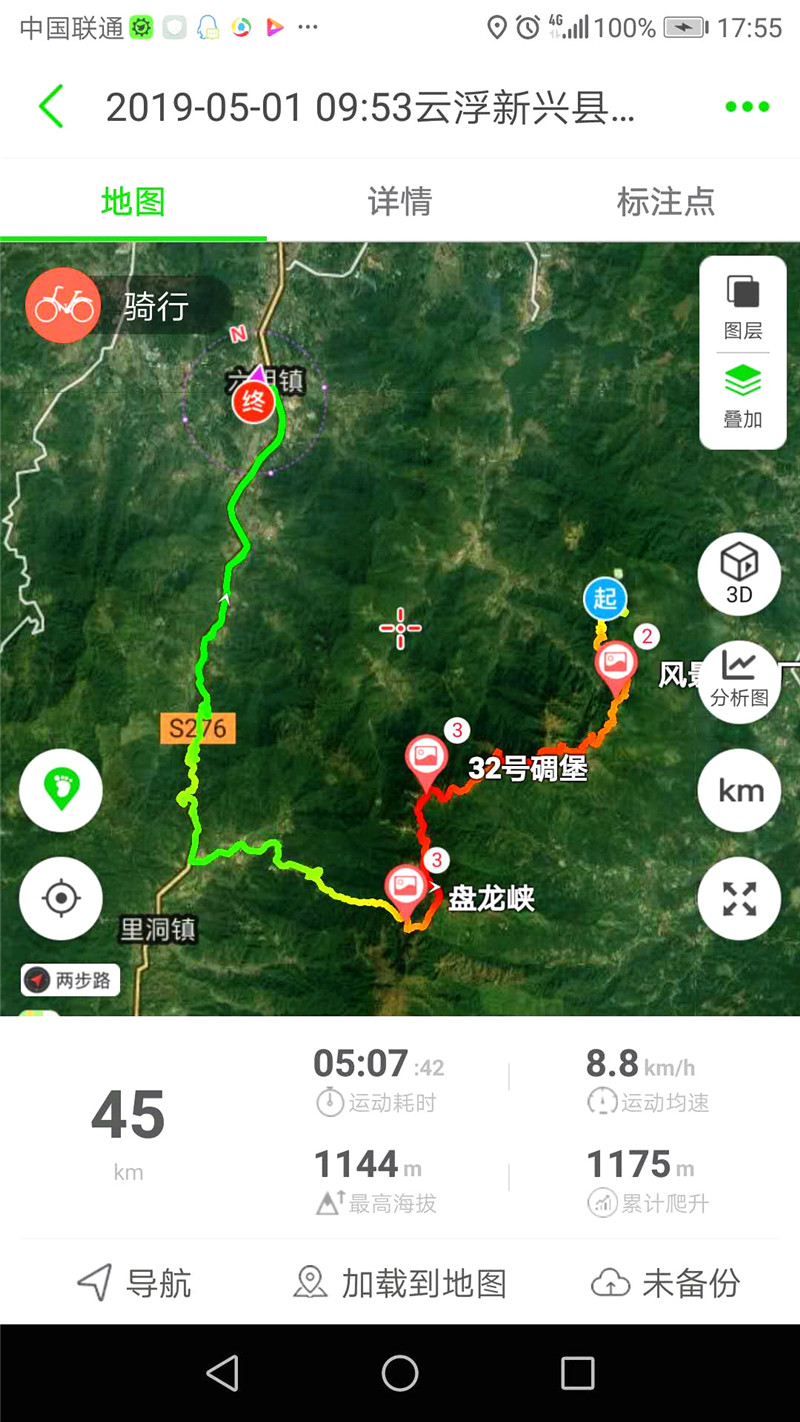This screenshot has height=1422, width=800.
Task: Tap the system home button
Action: coord(400,1373)
